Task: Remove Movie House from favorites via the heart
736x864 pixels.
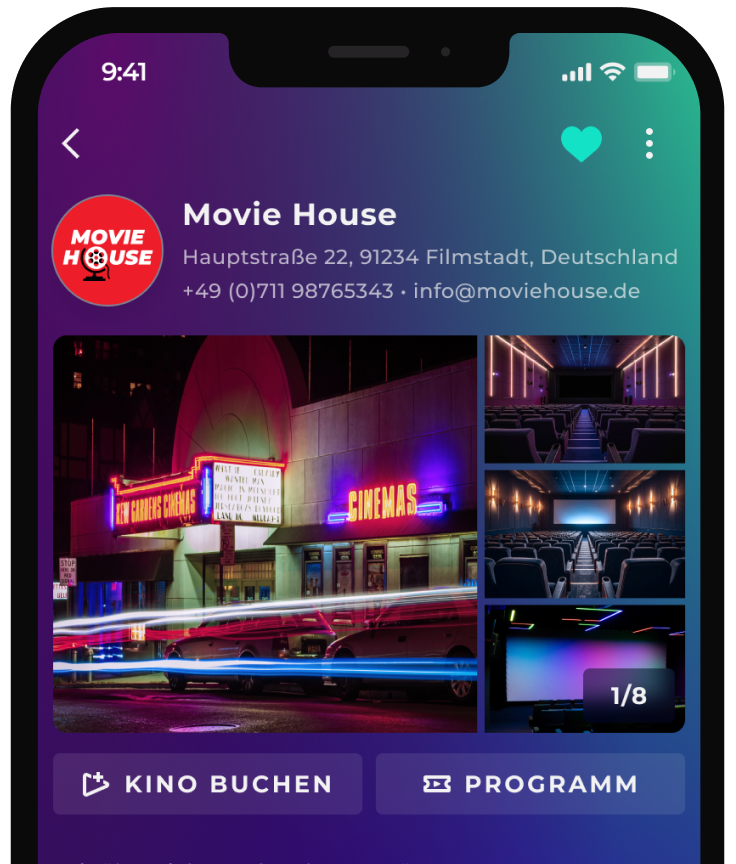Action: (x=581, y=144)
